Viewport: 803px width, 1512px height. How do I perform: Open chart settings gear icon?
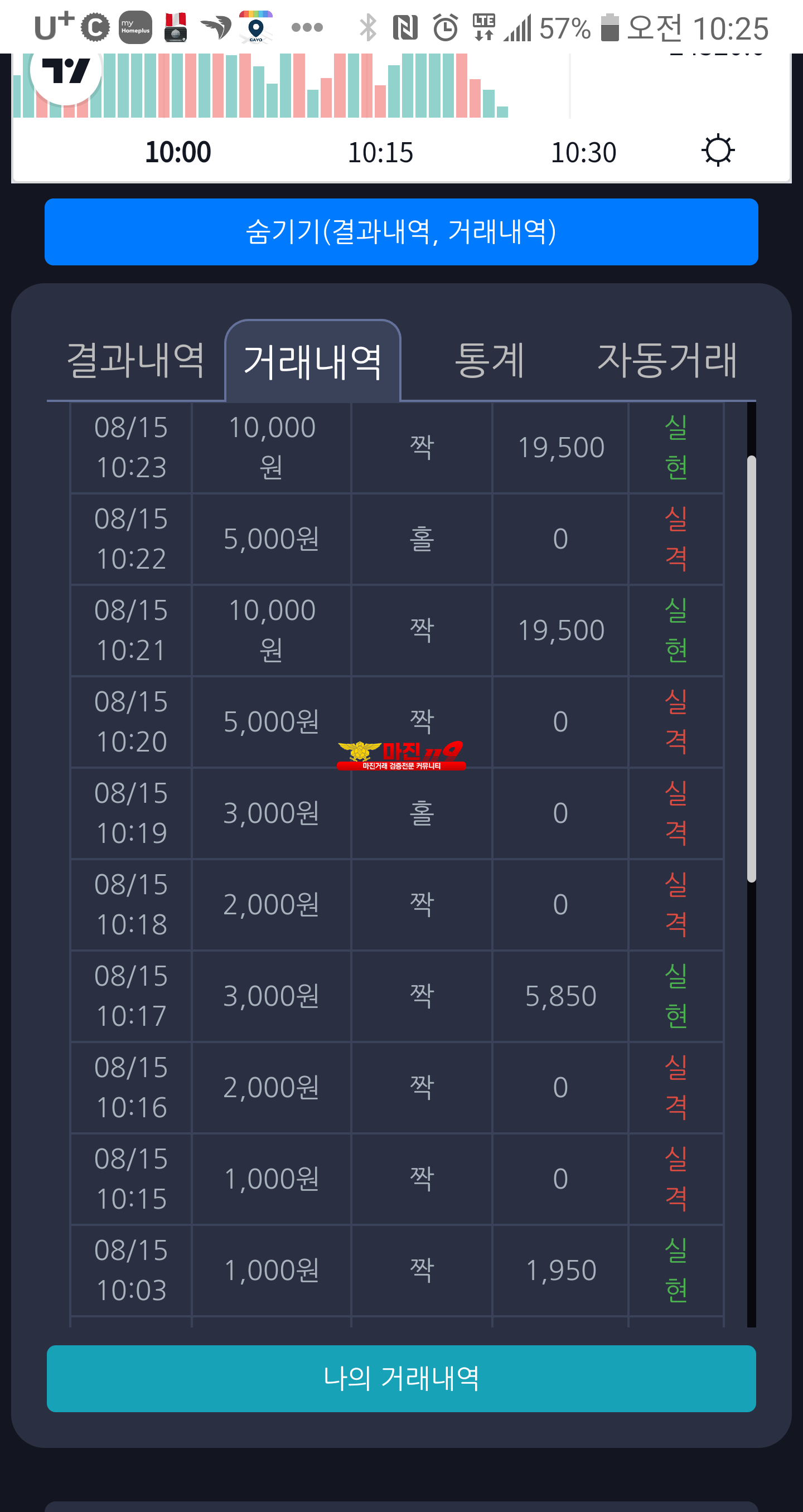click(718, 151)
